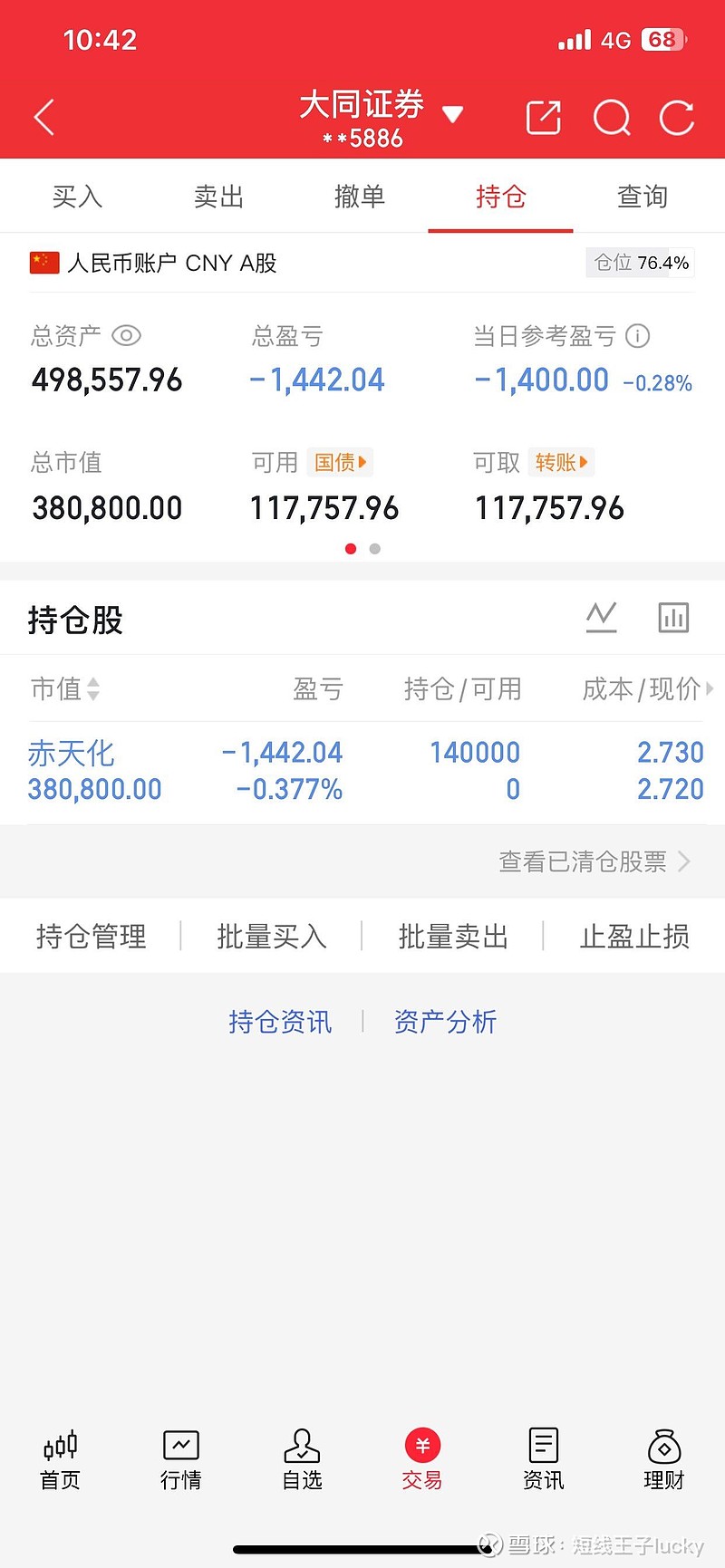Open the search magnifier icon
The width and height of the screenshot is (725, 1568).
click(x=611, y=117)
